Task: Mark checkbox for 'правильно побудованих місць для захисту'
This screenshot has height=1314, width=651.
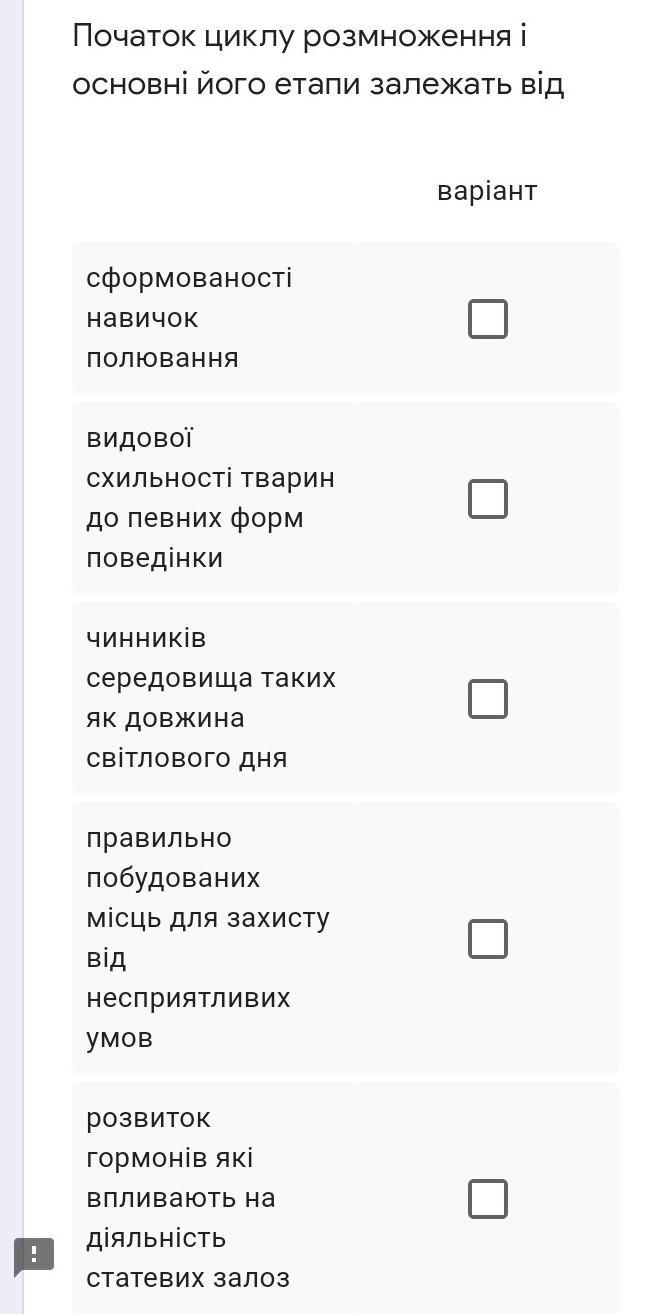Action: point(488,939)
